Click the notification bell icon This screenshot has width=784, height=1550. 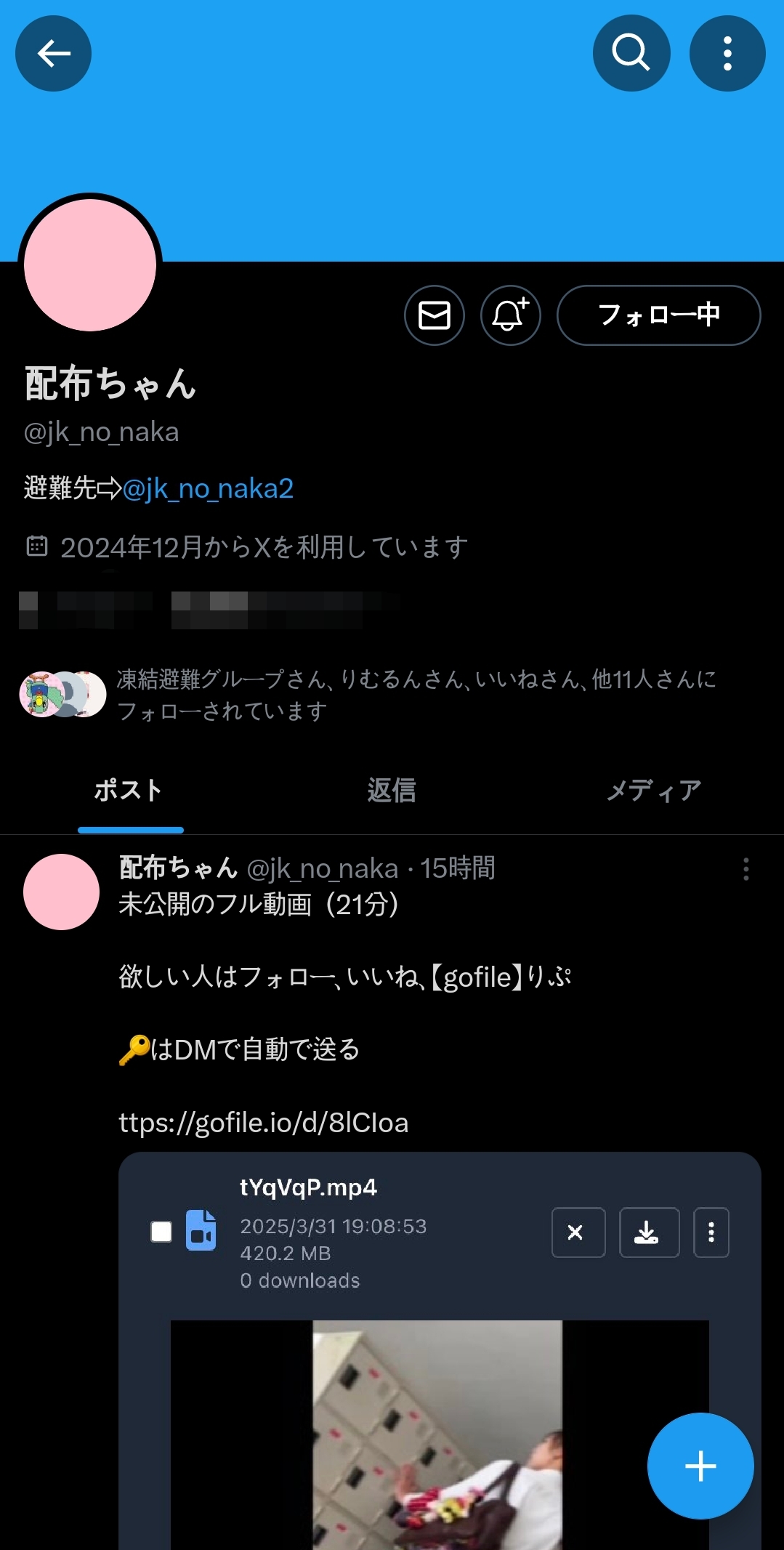[509, 315]
